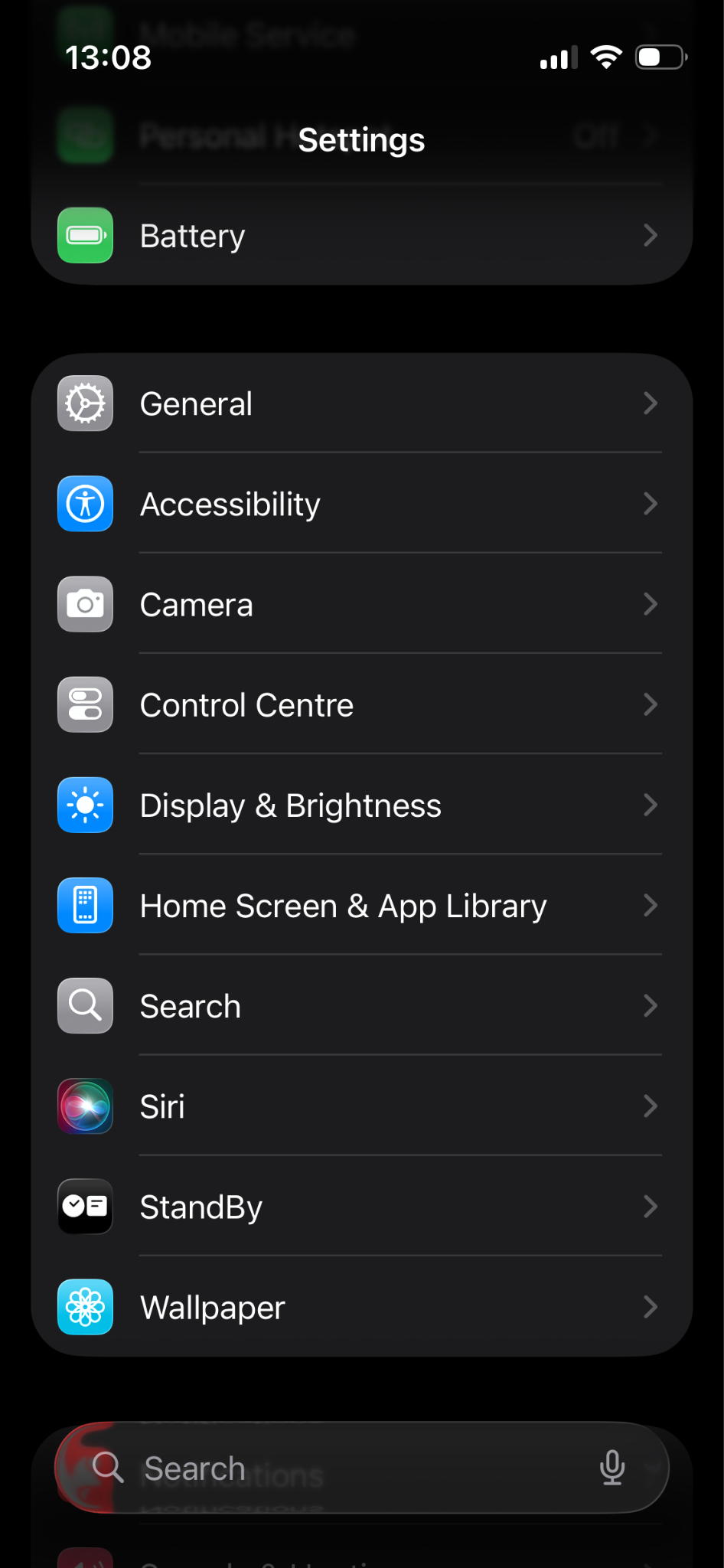
Task: Open the Search settings row
Action: [x=362, y=1005]
